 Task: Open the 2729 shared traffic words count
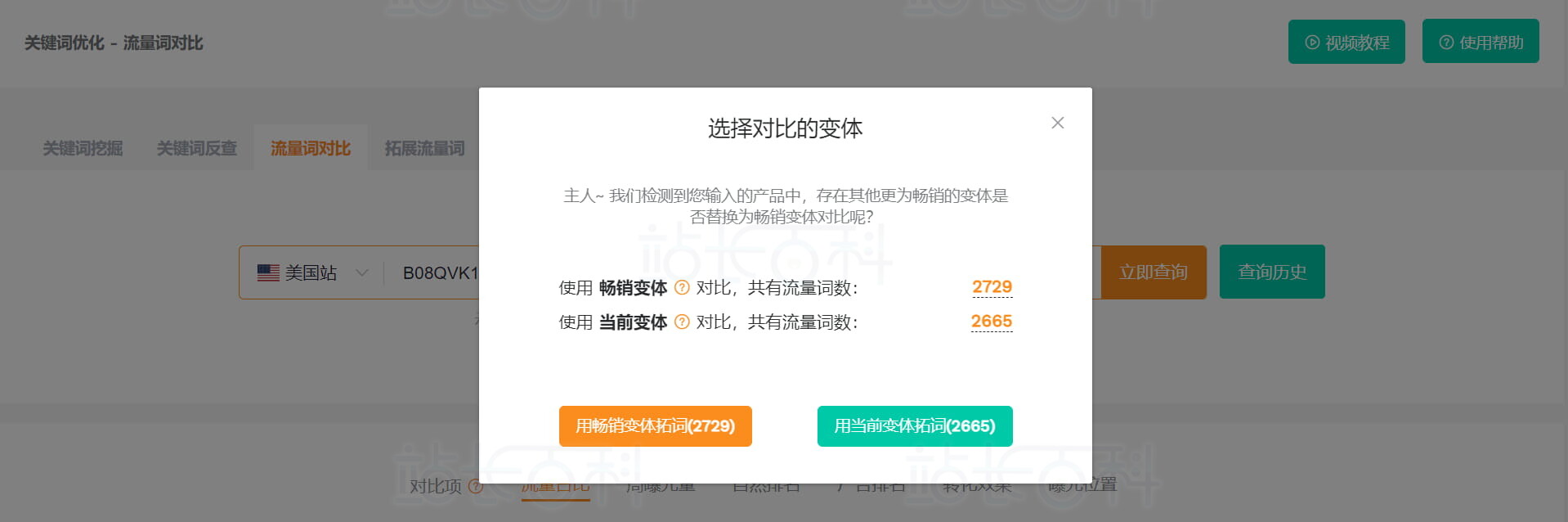pyautogui.click(x=992, y=287)
